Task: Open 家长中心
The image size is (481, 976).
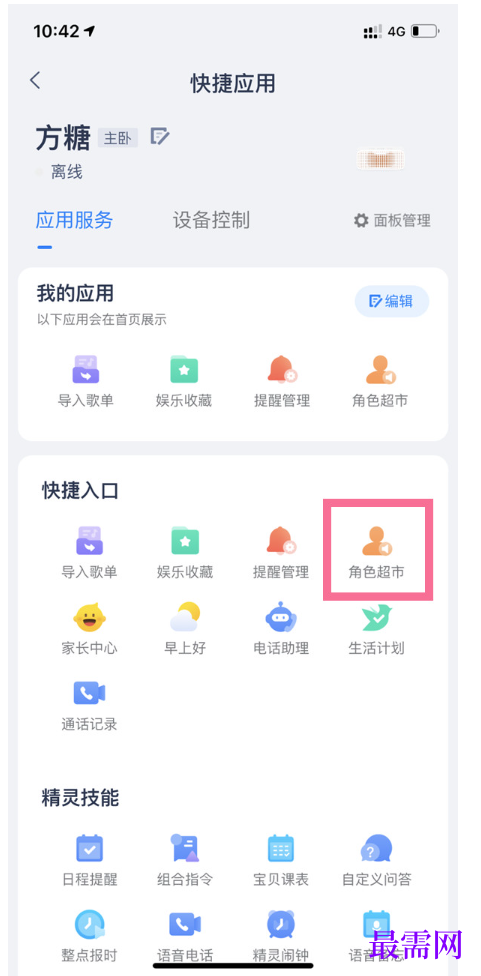Action: pyautogui.click(x=89, y=629)
